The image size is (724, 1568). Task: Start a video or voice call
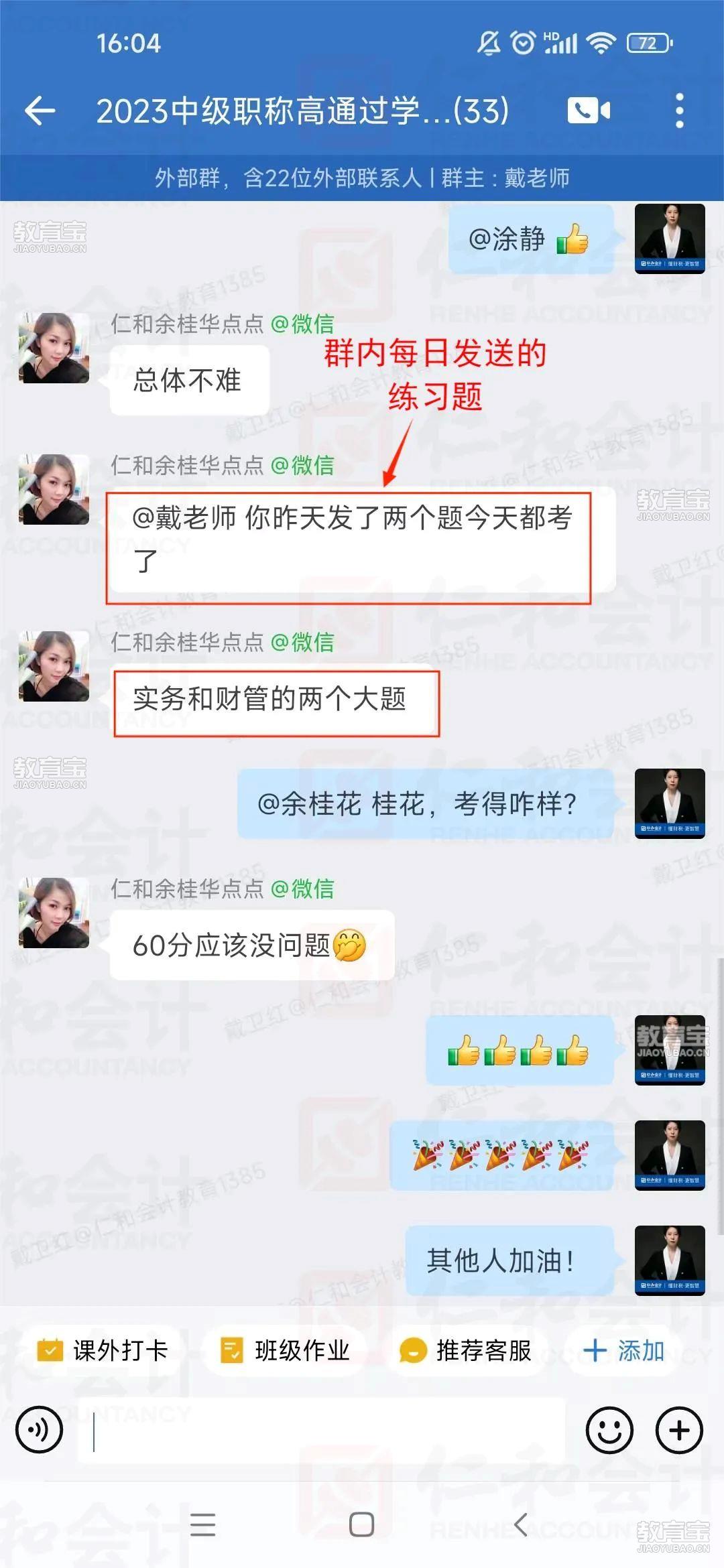589,111
